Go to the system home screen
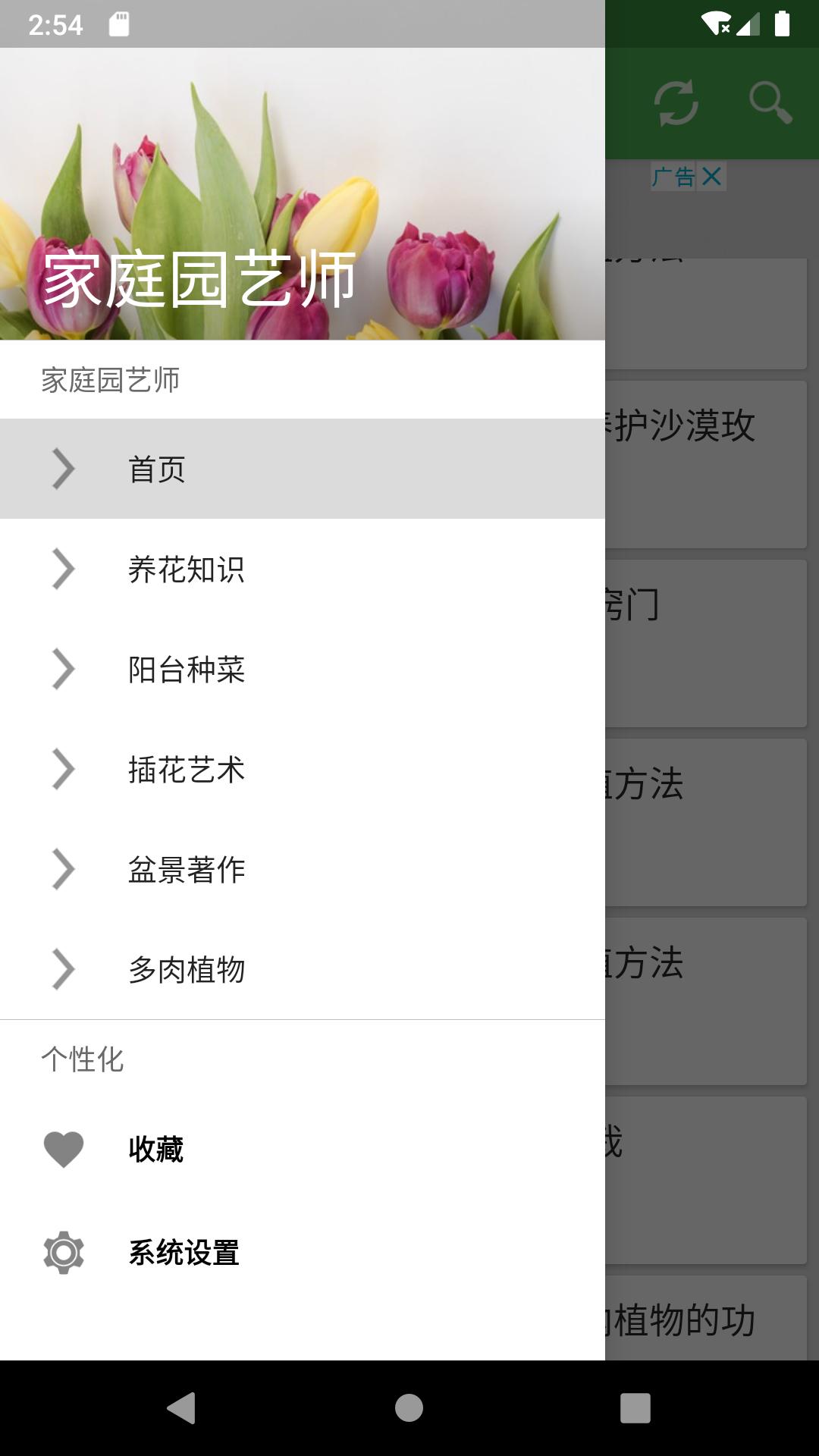Screen dimensions: 819x1456 click(409, 1408)
